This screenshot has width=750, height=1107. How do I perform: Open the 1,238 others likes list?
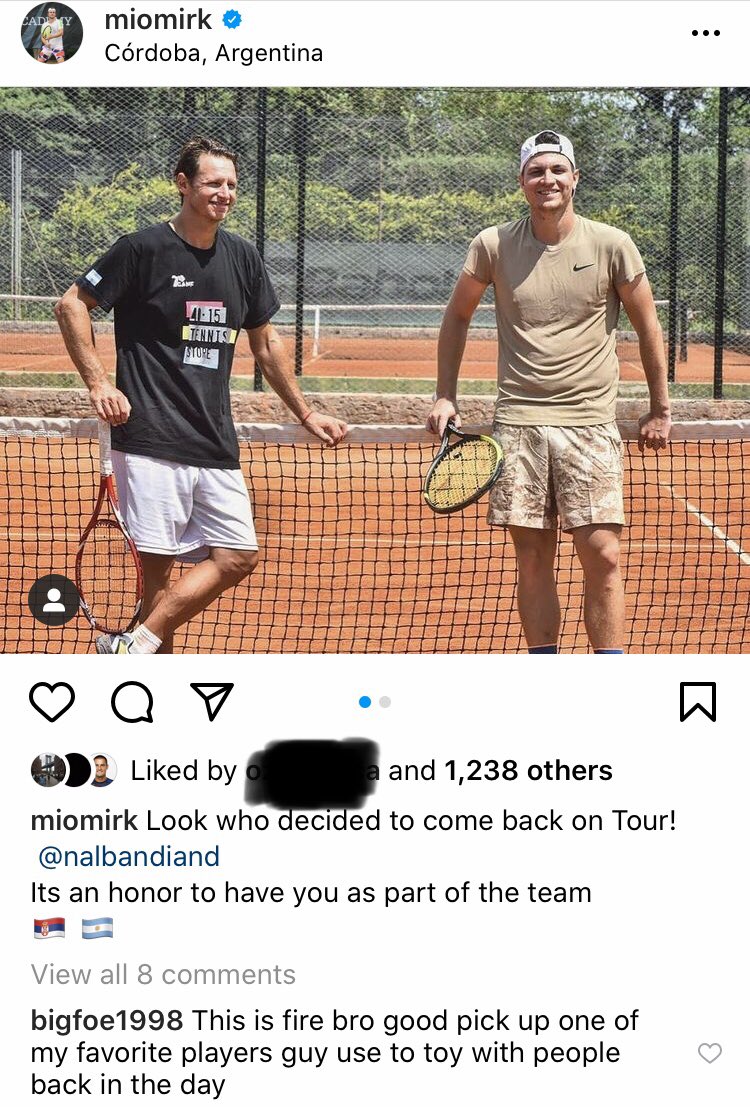tap(528, 771)
